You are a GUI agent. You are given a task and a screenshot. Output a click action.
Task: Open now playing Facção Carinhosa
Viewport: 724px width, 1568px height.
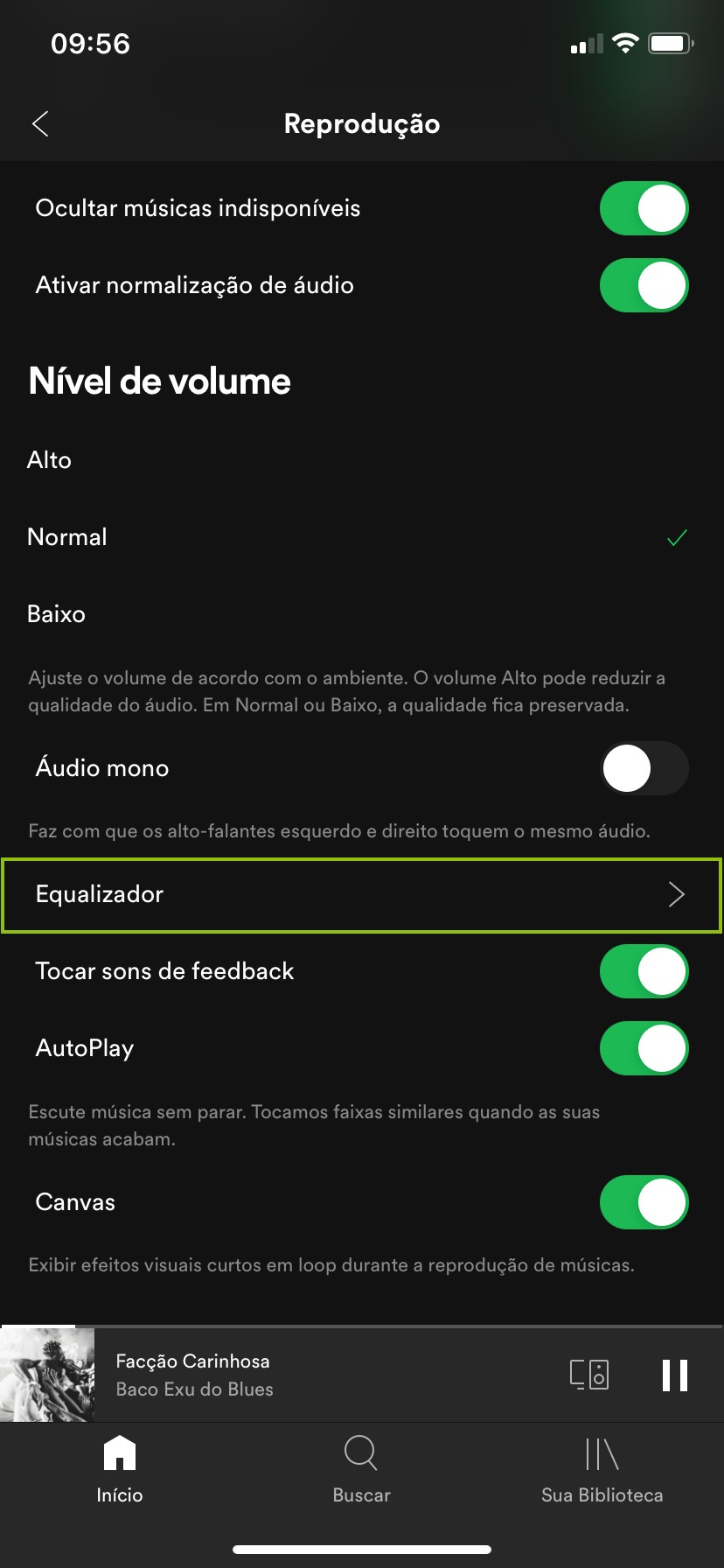262,1375
